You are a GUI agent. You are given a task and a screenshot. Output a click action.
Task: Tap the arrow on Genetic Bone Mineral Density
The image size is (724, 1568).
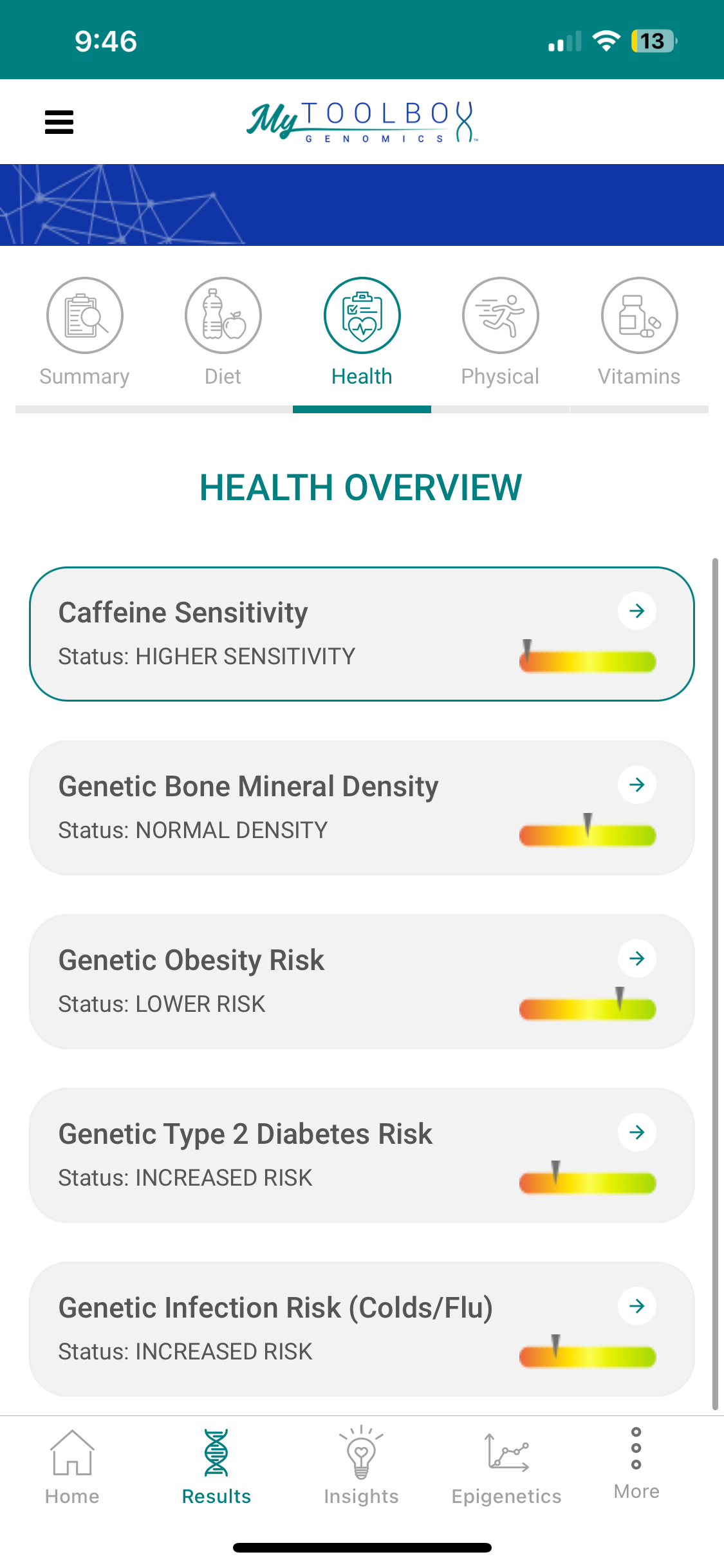pyautogui.click(x=637, y=785)
